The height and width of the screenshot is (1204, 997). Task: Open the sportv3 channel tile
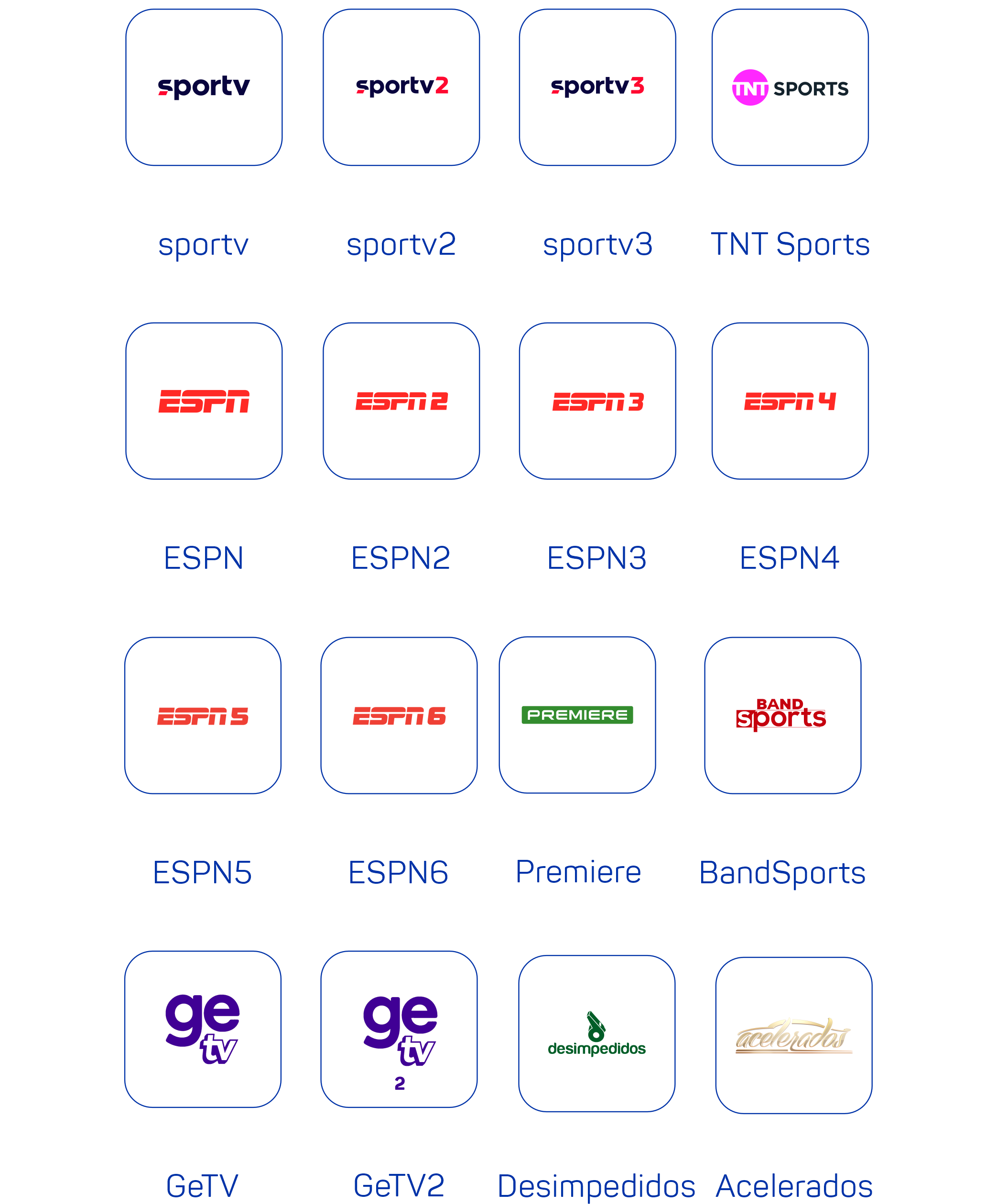coord(597,87)
